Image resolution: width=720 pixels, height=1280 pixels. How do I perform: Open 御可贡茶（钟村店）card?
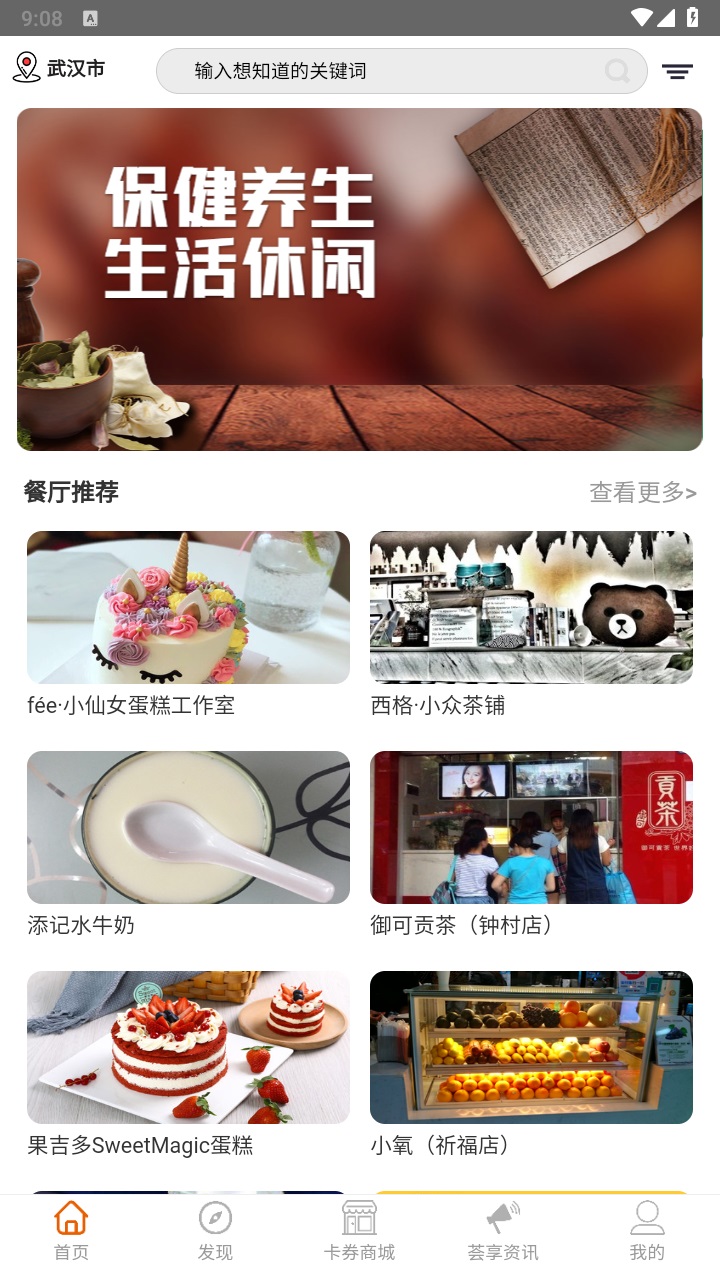(531, 844)
